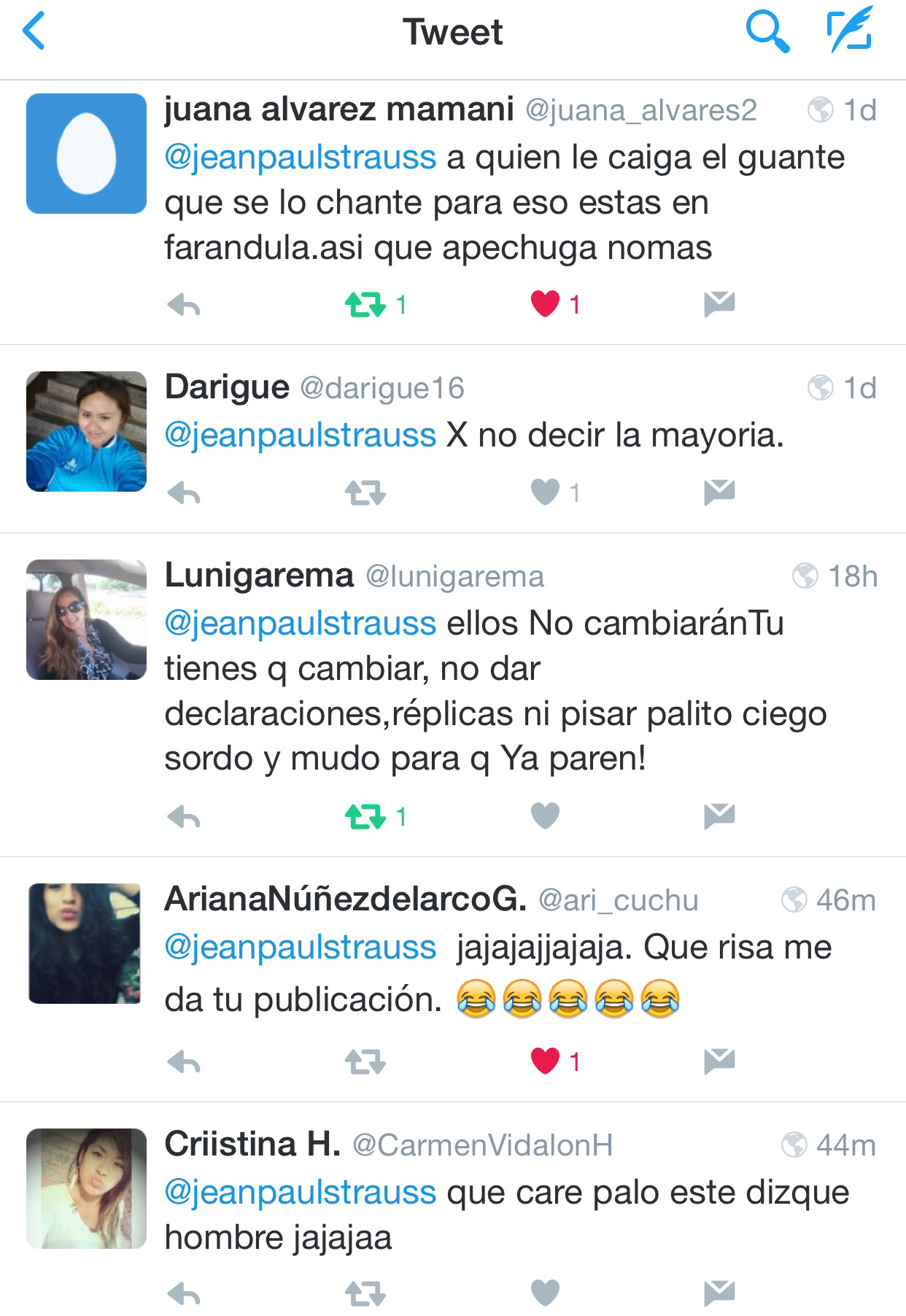Share Lunigarema's tweet via direct message

(x=719, y=816)
